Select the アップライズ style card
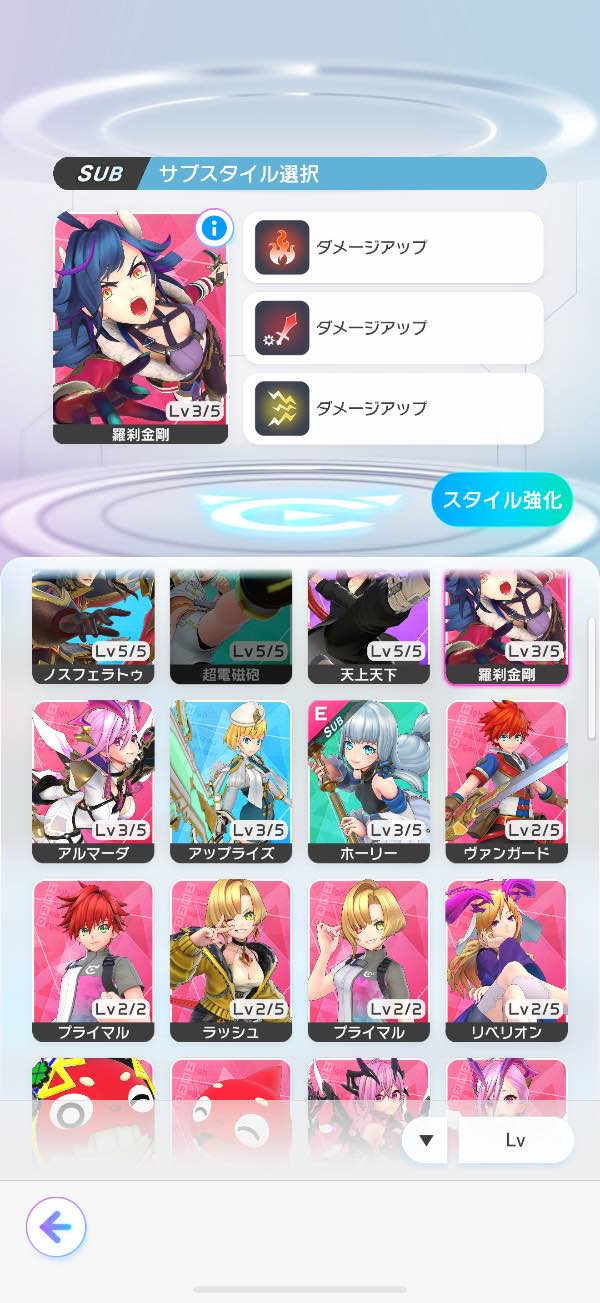 pos(231,782)
